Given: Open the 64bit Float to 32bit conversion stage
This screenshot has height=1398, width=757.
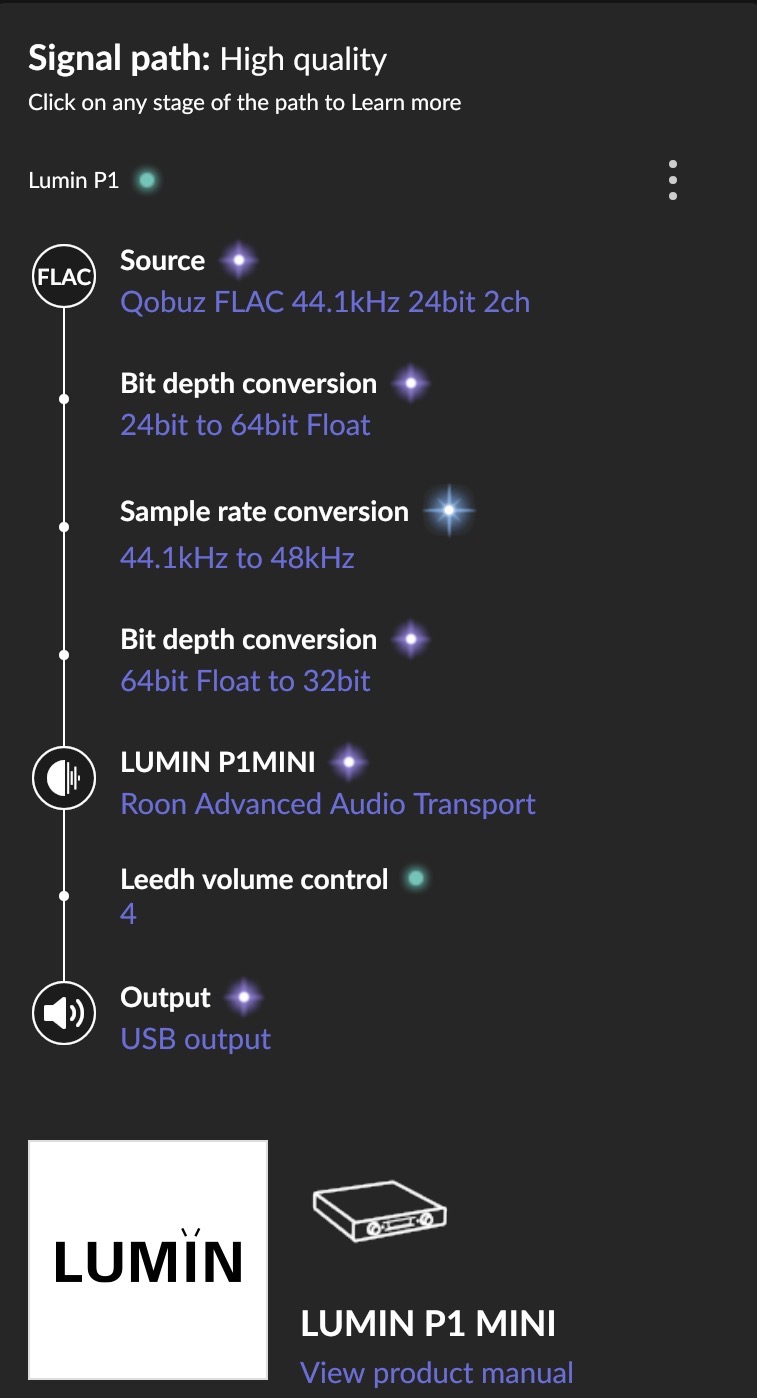Looking at the screenshot, I should click(x=245, y=681).
